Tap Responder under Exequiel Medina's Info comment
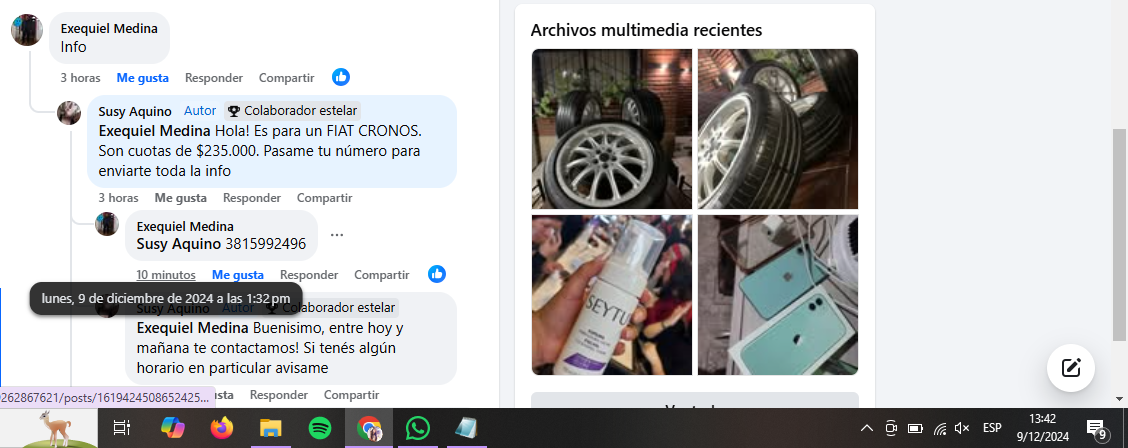 (x=214, y=78)
